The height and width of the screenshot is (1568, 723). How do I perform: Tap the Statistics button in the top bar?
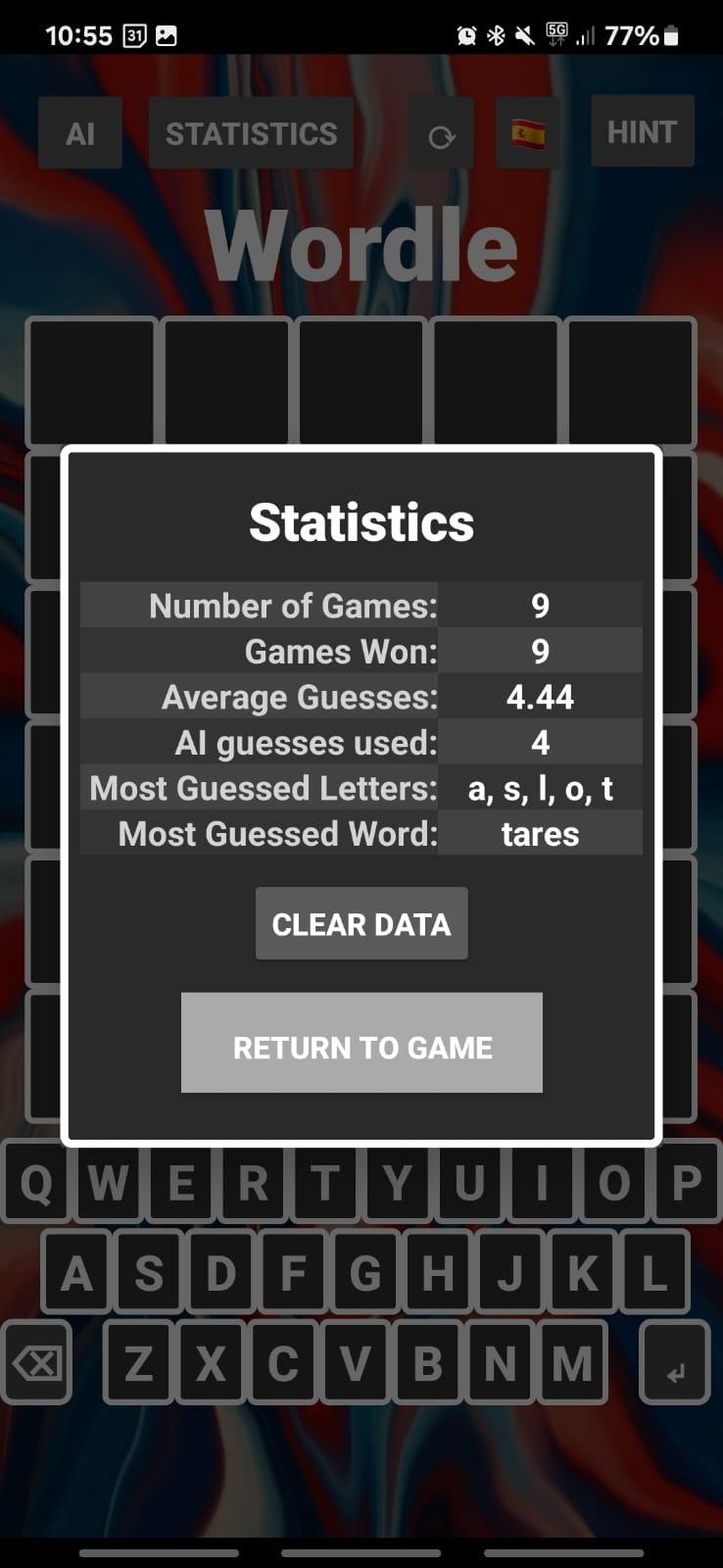click(251, 133)
